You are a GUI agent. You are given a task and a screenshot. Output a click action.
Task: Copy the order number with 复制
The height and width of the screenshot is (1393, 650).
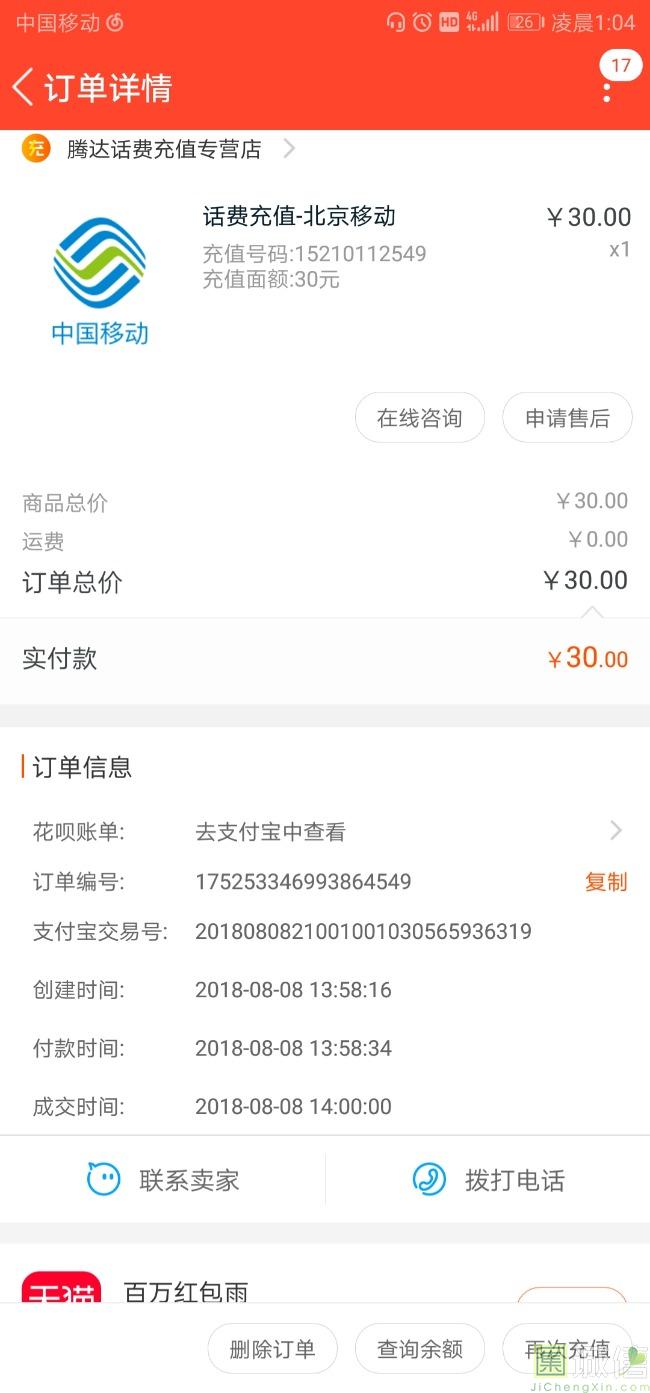point(606,882)
